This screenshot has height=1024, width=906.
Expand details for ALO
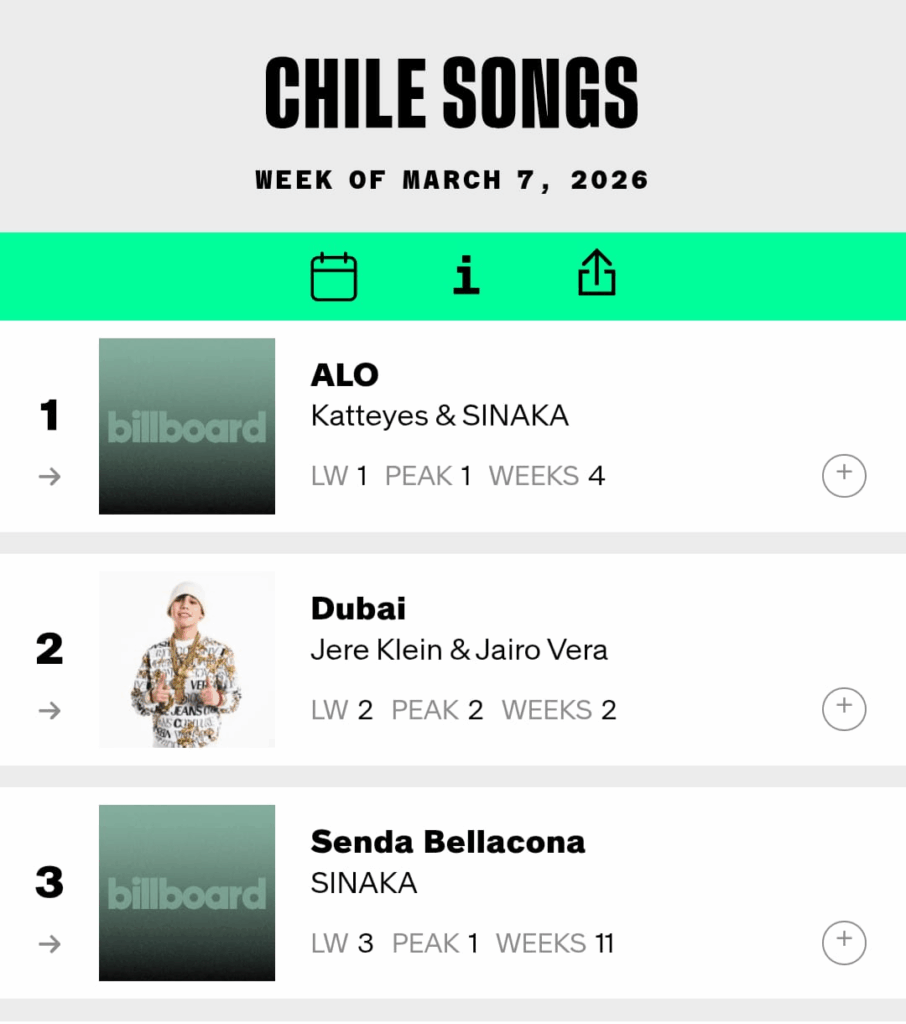point(844,476)
